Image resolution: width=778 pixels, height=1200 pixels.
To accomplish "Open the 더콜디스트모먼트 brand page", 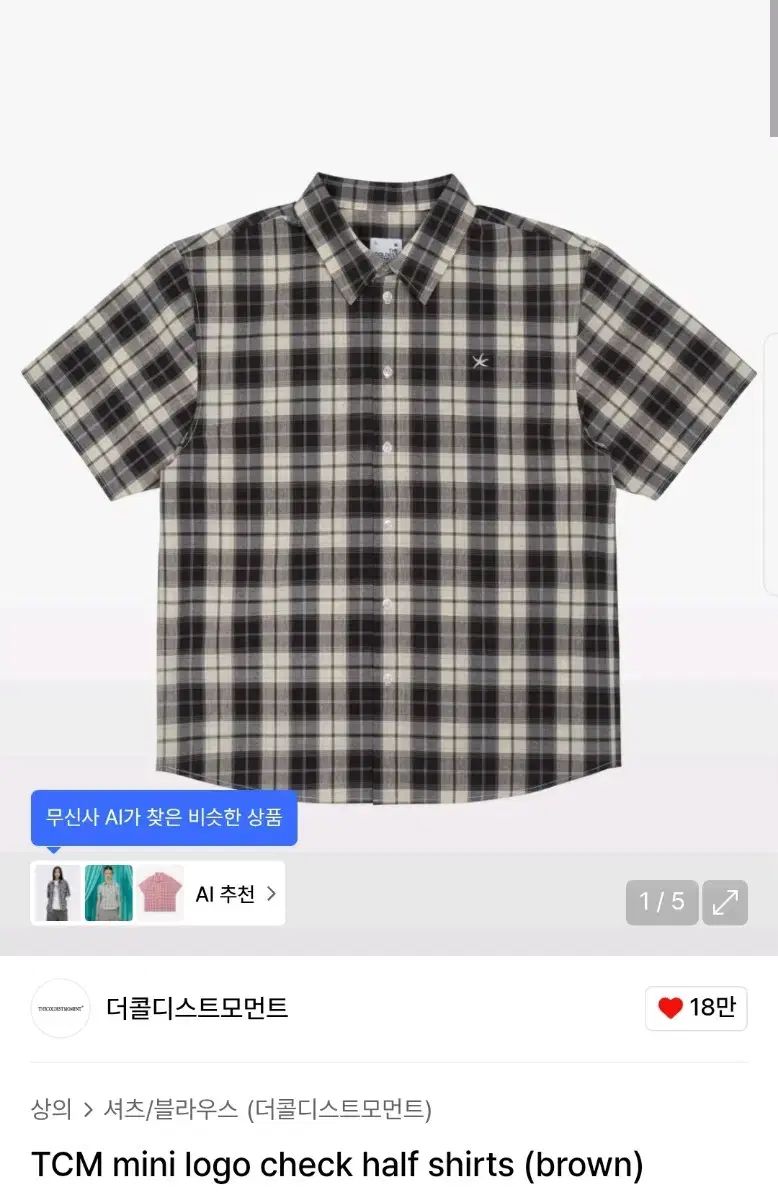I will (197, 1008).
